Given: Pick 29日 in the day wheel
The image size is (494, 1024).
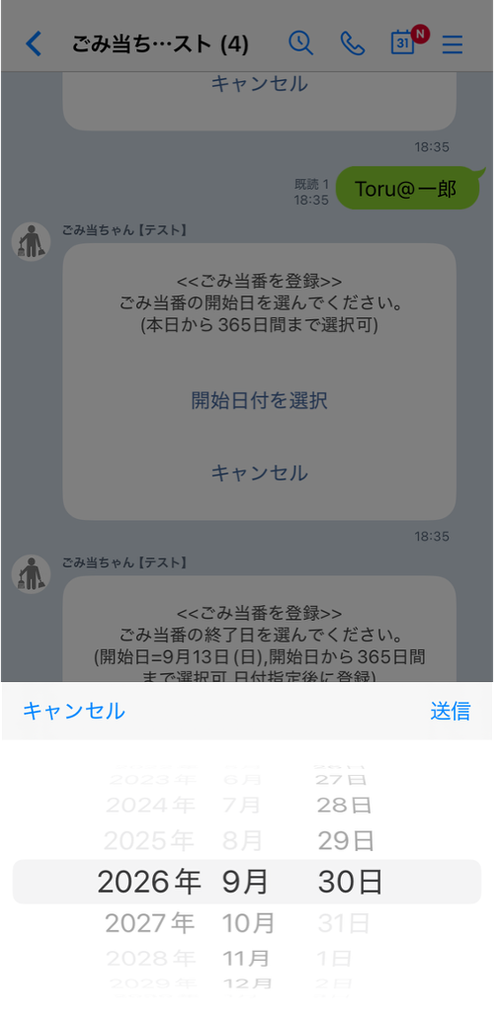Looking at the screenshot, I should (x=346, y=841).
